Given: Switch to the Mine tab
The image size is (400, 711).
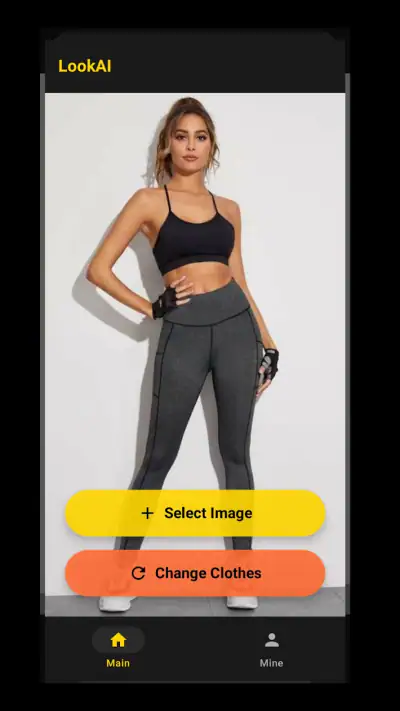Looking at the screenshot, I should pos(272,649).
